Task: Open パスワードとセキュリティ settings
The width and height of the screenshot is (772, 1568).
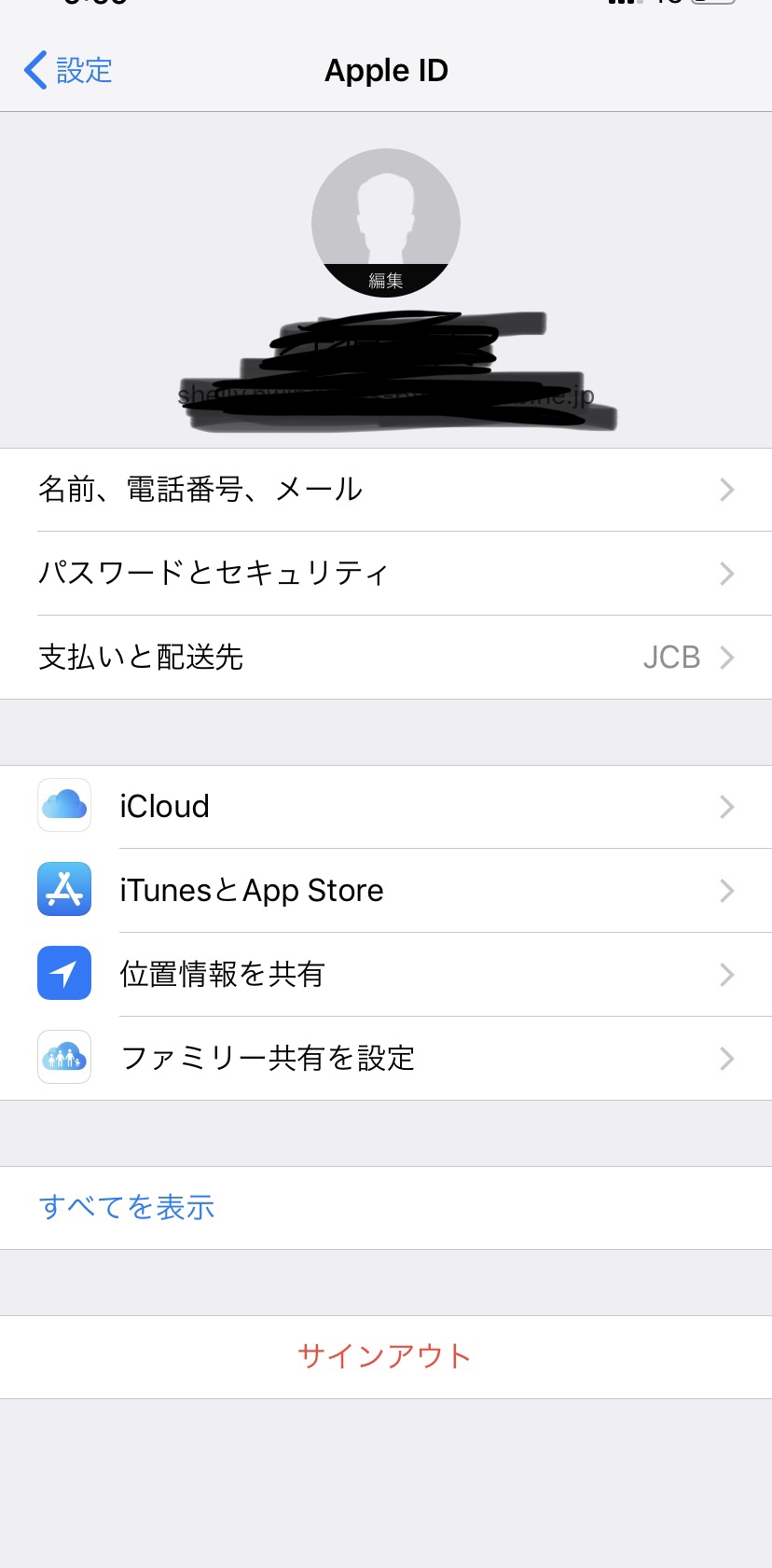Action: [386, 574]
